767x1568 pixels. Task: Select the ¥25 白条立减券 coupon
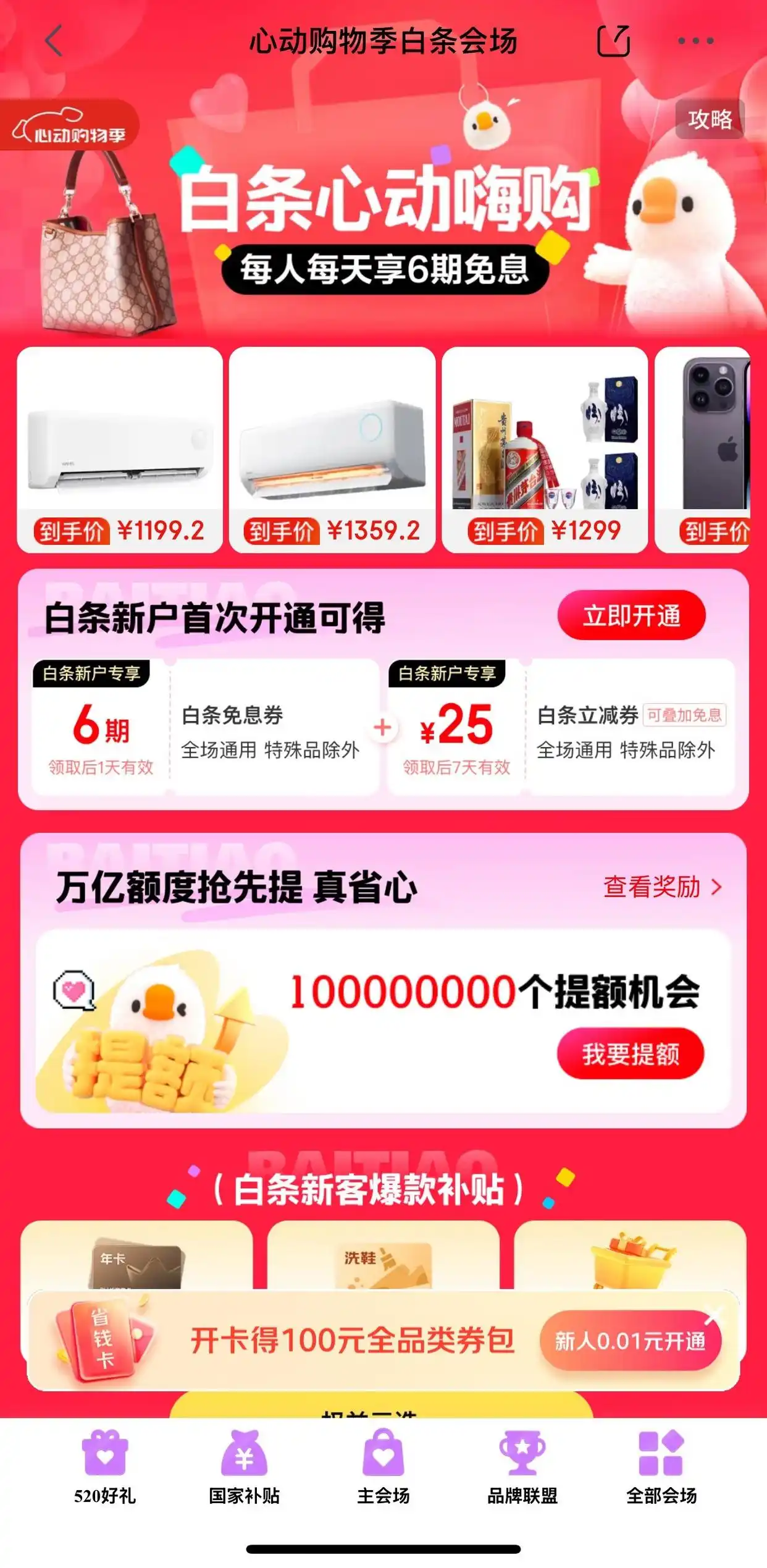[x=561, y=728]
